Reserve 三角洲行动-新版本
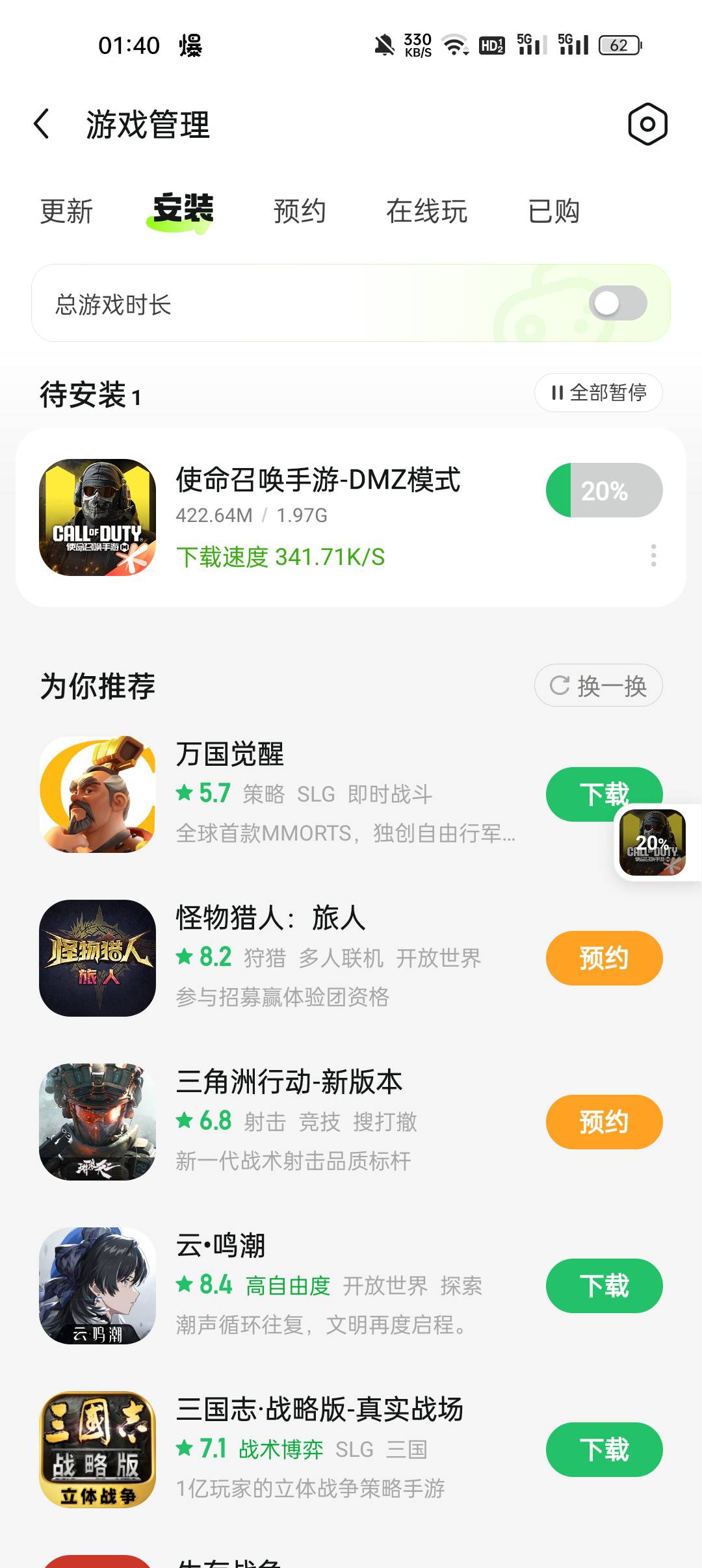This screenshot has height=1568, width=702. tap(604, 1122)
